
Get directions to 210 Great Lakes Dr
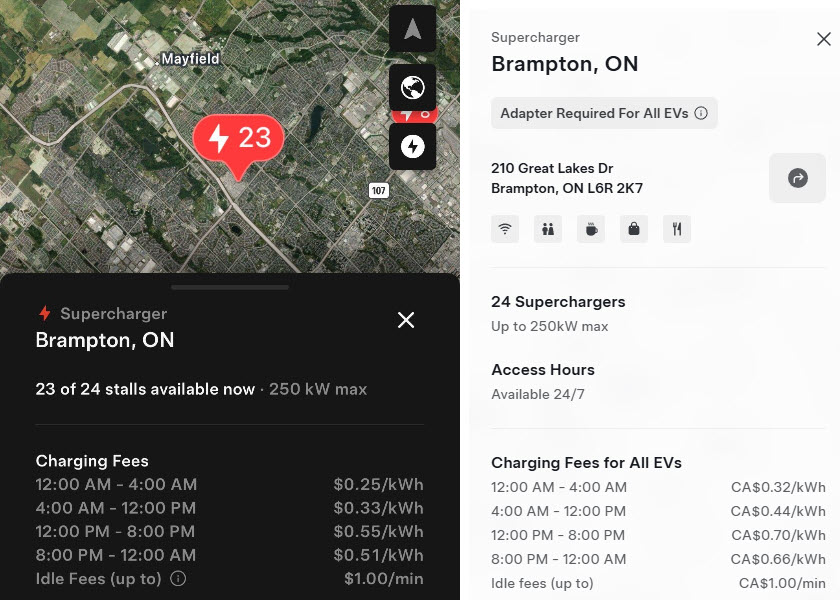(x=797, y=178)
